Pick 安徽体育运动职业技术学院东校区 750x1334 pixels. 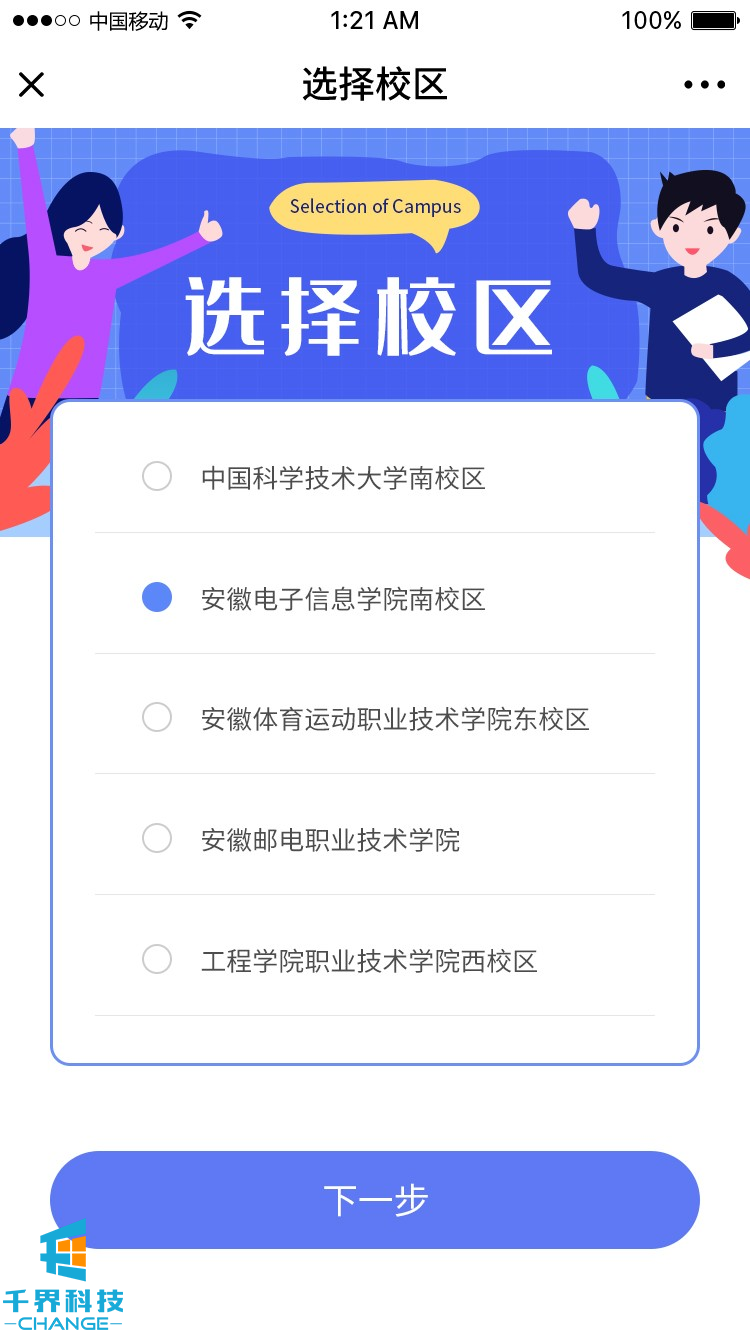[x=157, y=718]
